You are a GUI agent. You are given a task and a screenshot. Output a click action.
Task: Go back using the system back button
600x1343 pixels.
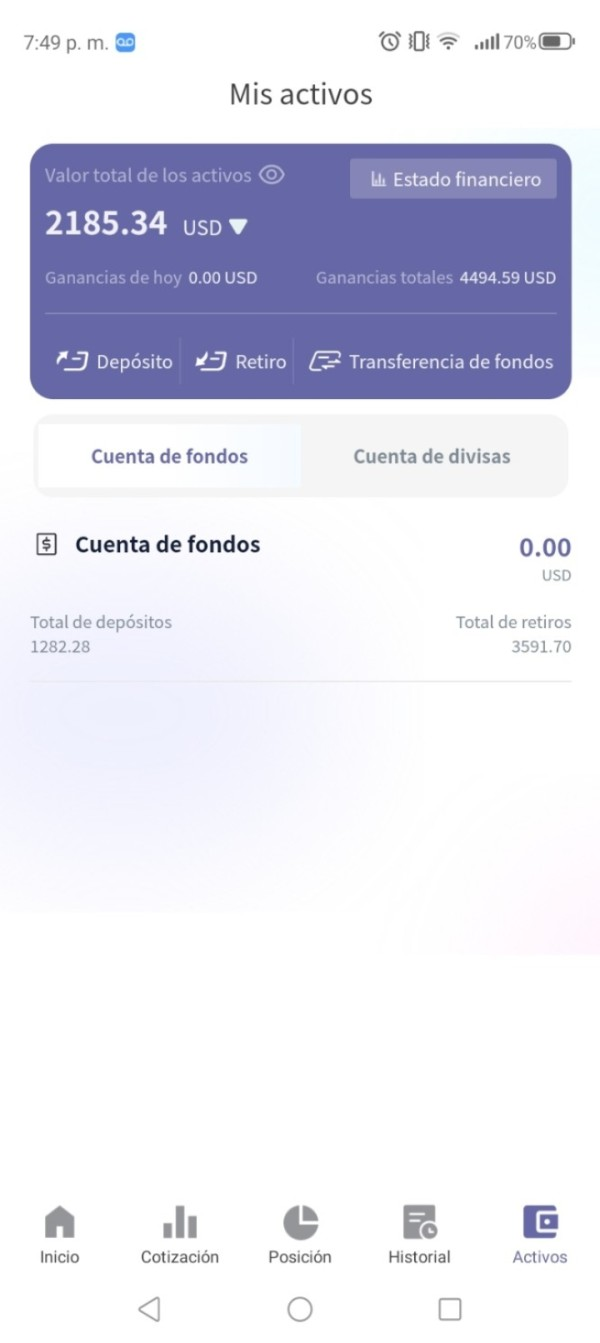point(149,1309)
